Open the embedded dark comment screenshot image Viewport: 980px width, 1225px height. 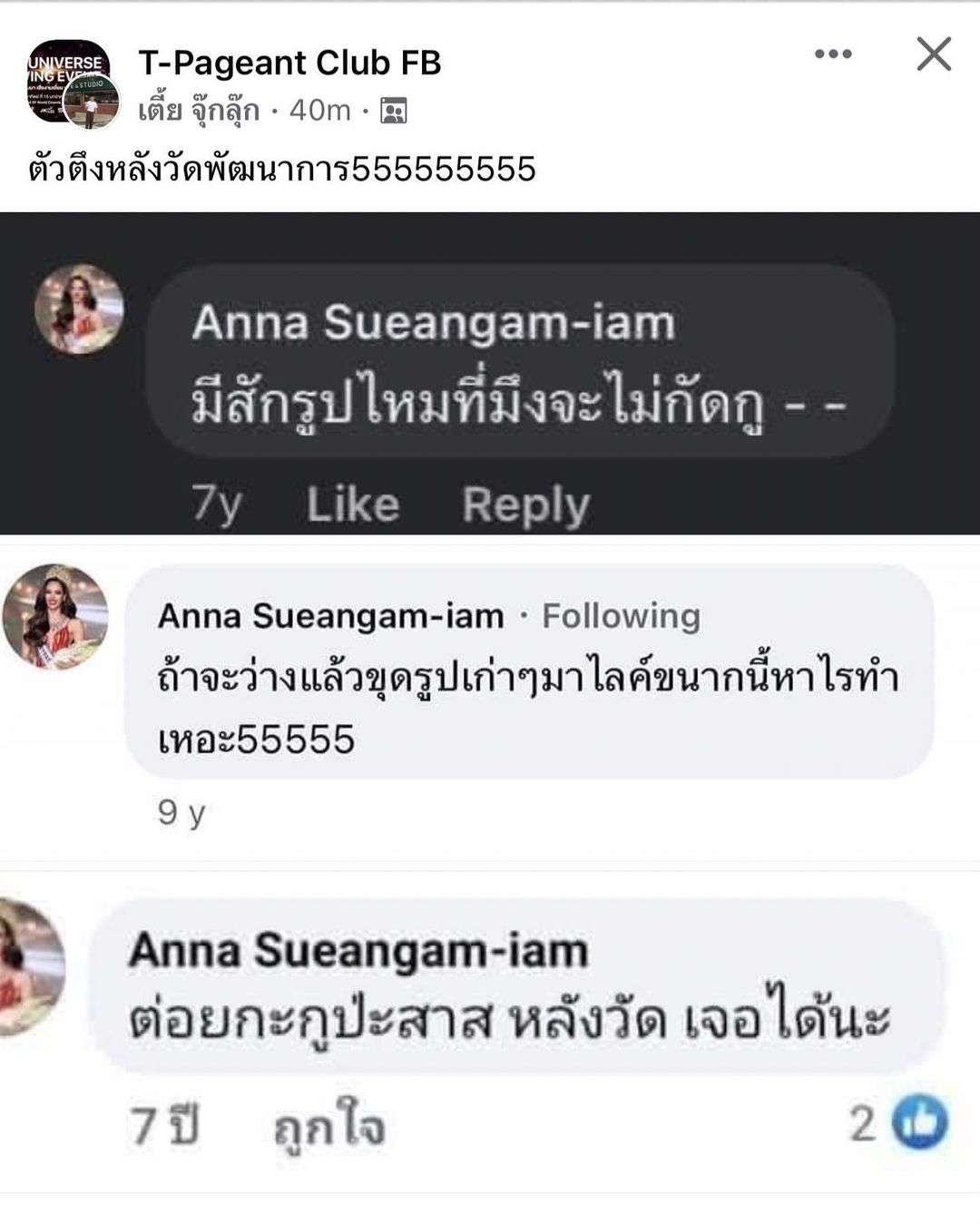490,372
